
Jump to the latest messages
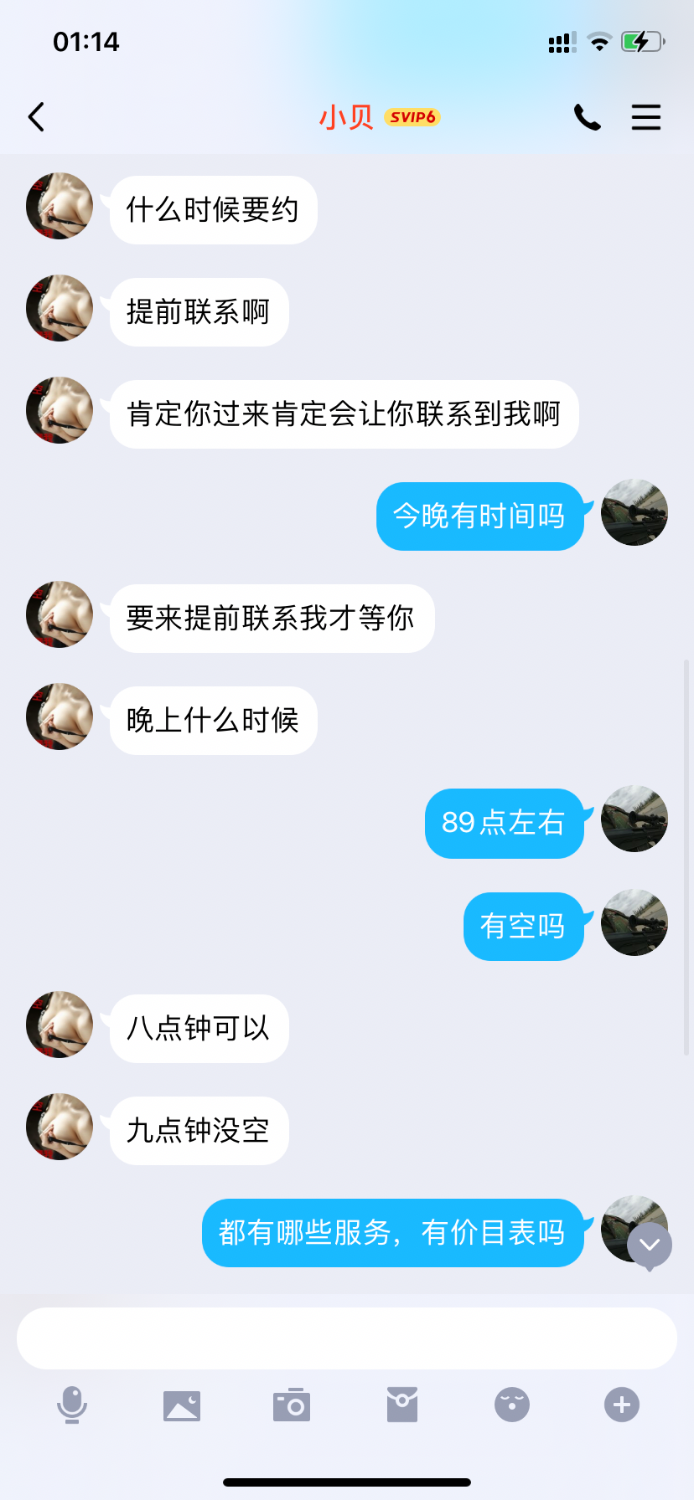point(650,1245)
